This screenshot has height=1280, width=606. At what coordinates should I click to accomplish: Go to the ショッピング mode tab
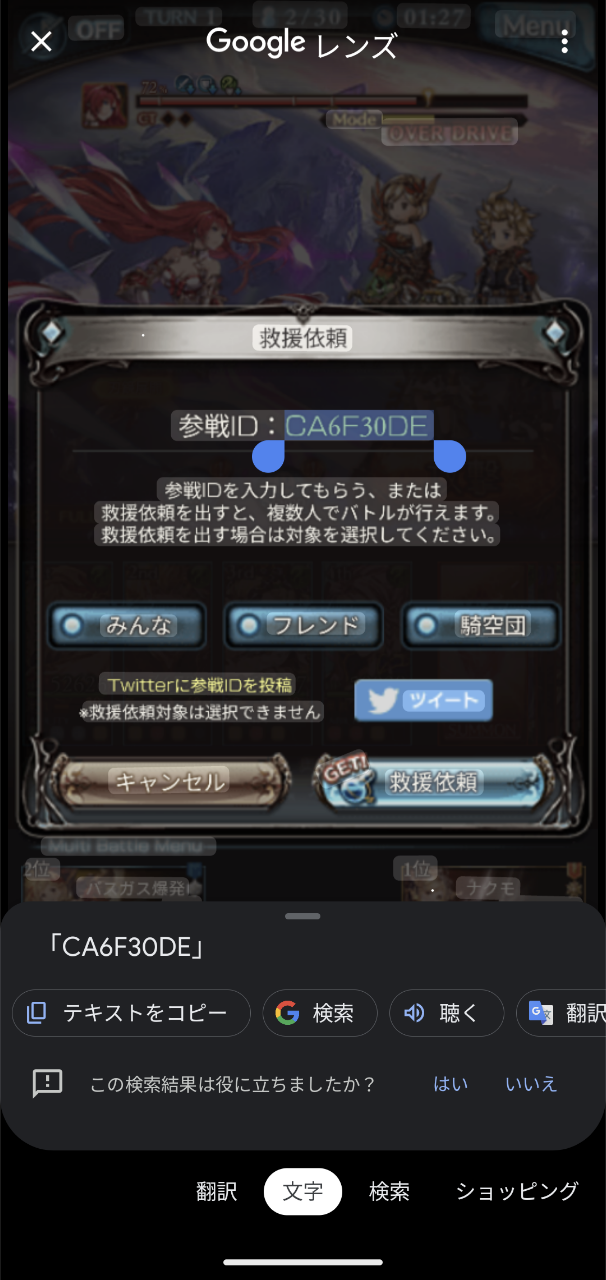[517, 1191]
